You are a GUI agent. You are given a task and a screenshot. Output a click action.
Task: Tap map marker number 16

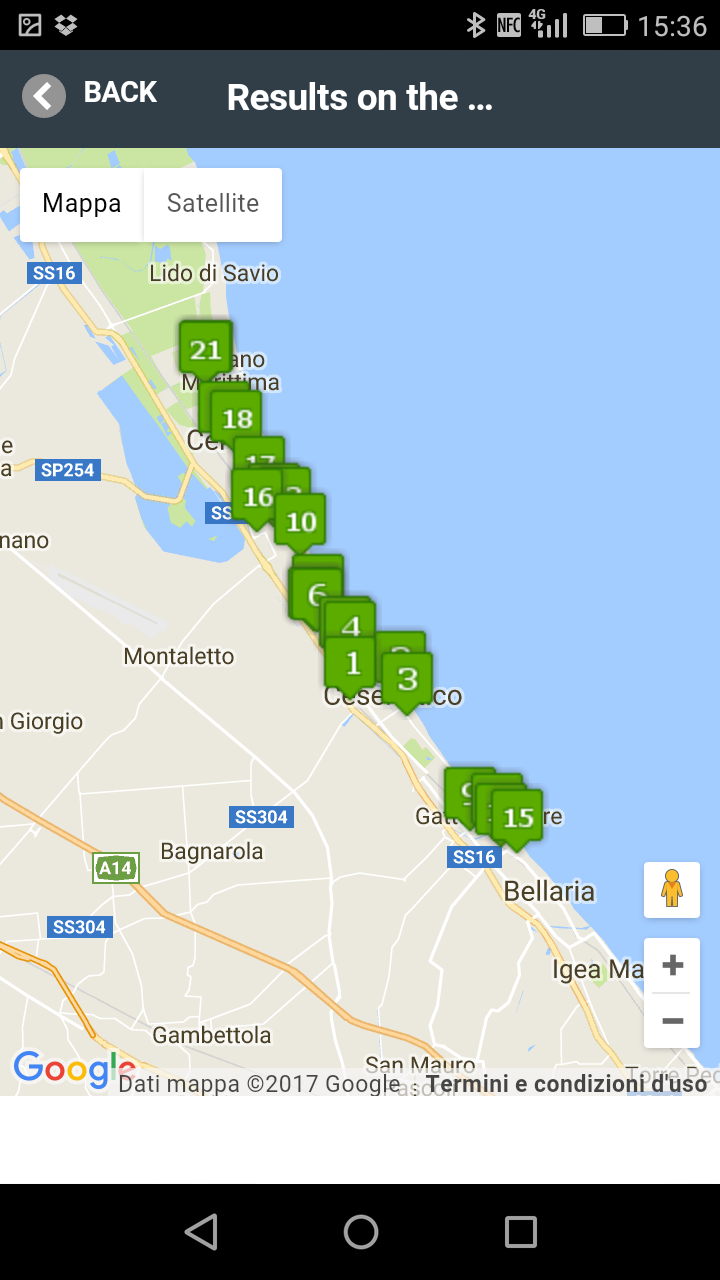(x=257, y=497)
